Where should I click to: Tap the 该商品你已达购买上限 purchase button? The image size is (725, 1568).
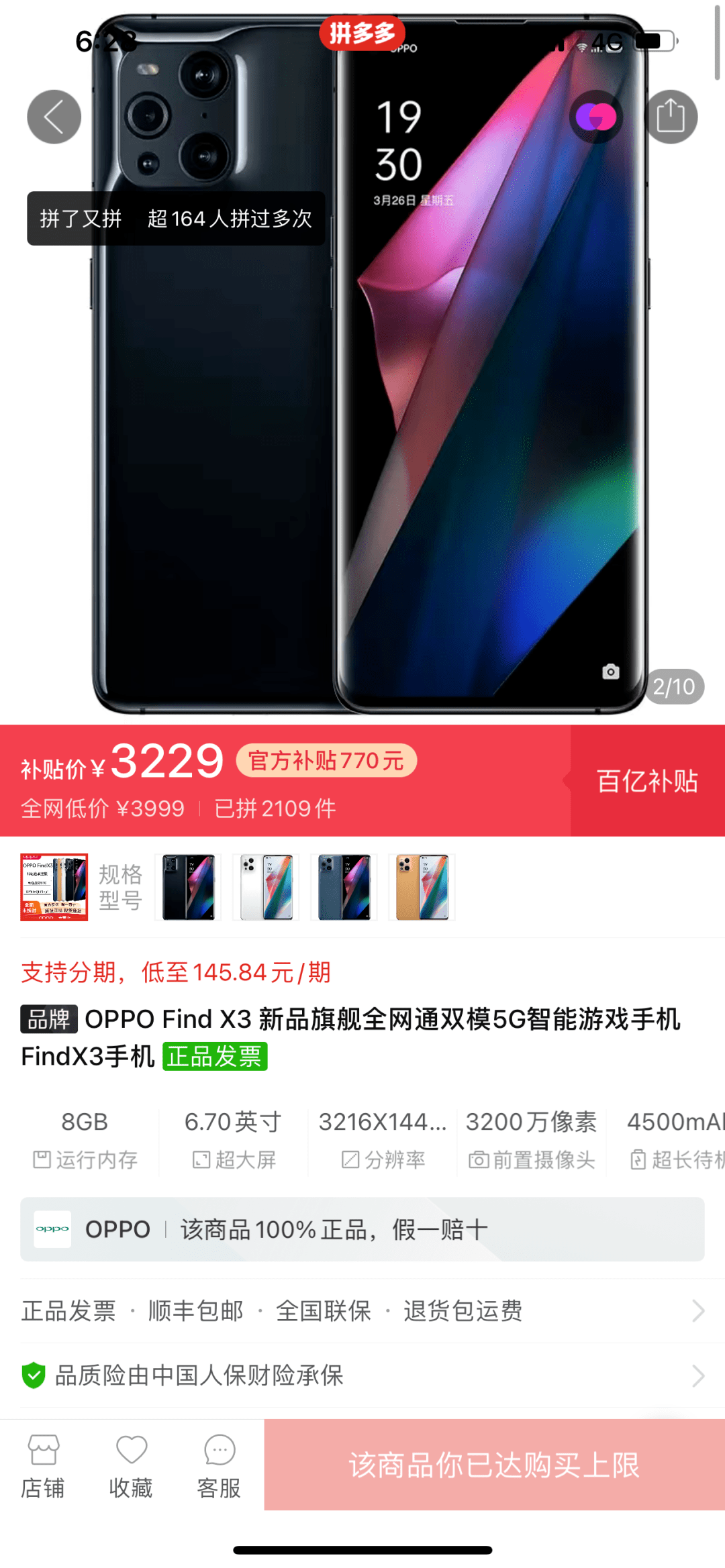(494, 1465)
